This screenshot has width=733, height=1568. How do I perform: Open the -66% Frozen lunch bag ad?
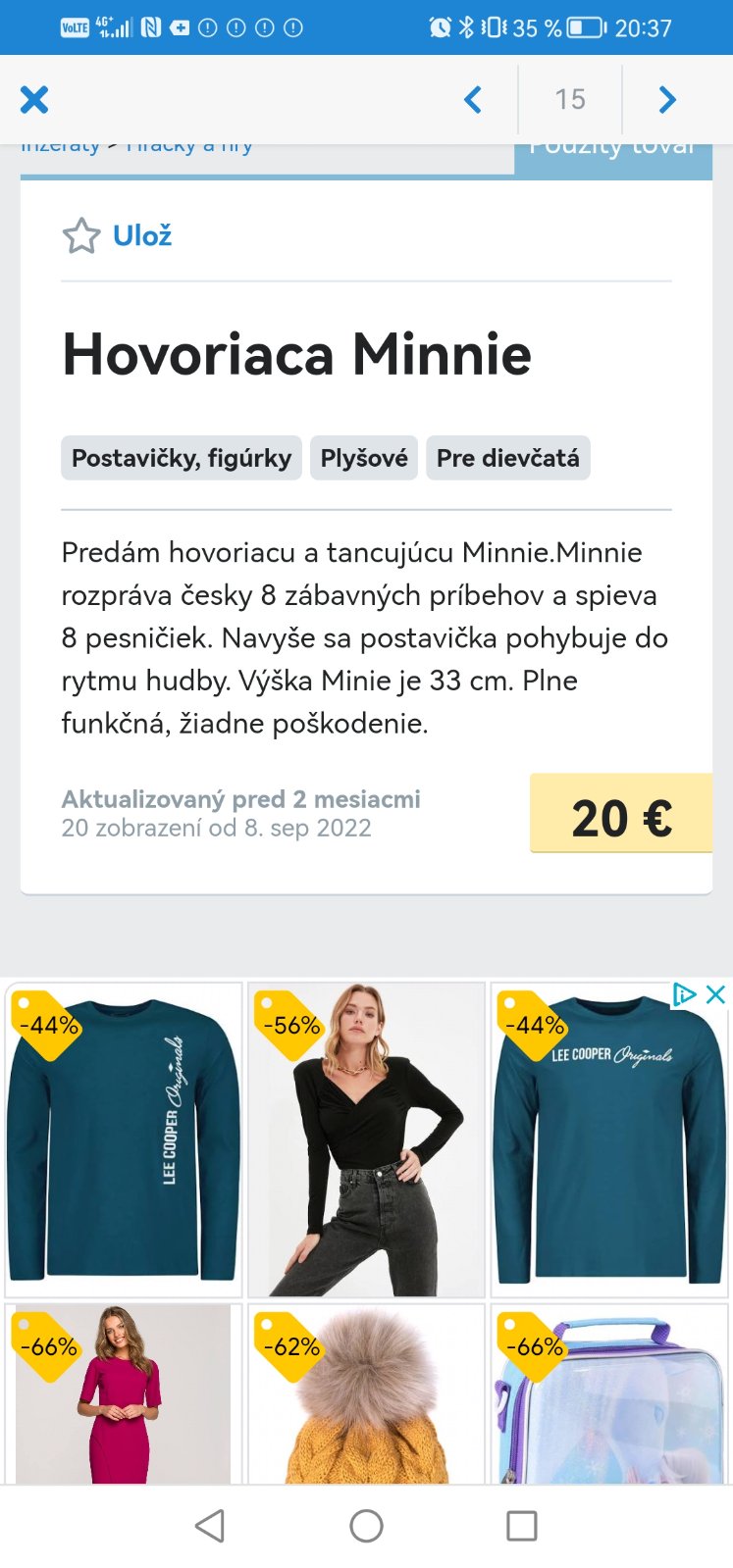[x=609, y=1394]
